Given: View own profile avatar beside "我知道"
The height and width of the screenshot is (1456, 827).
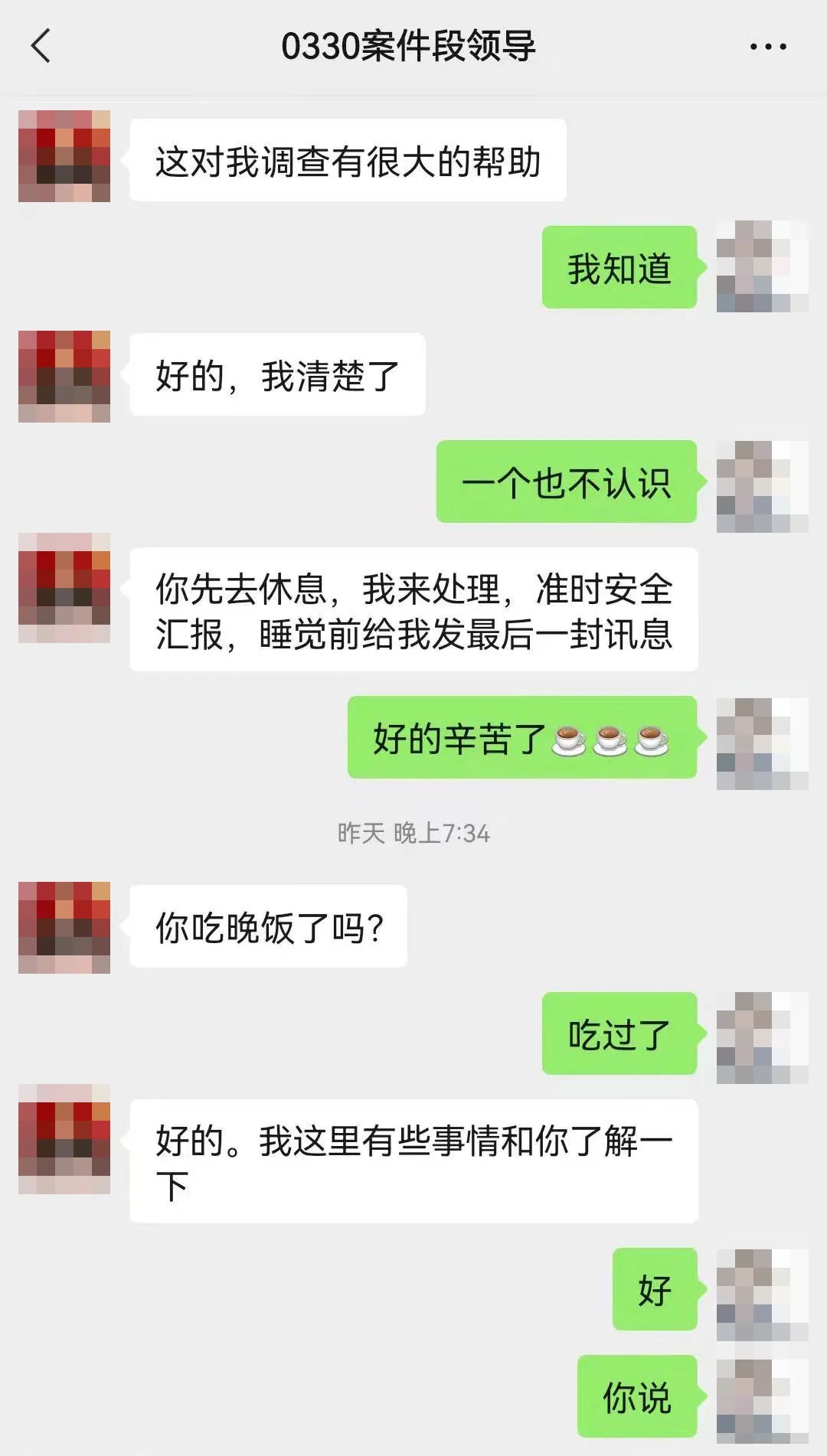Looking at the screenshot, I should [762, 266].
